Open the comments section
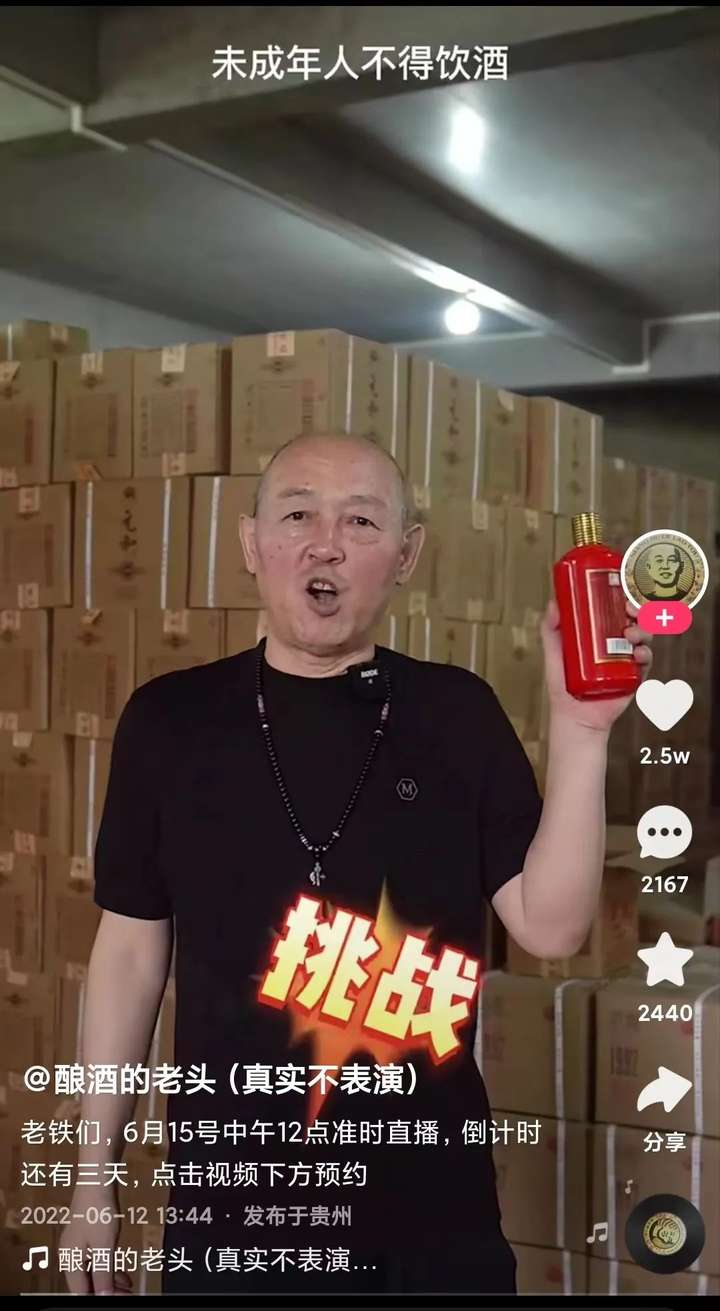Screen dimensions: 720x1311 pos(664,834)
